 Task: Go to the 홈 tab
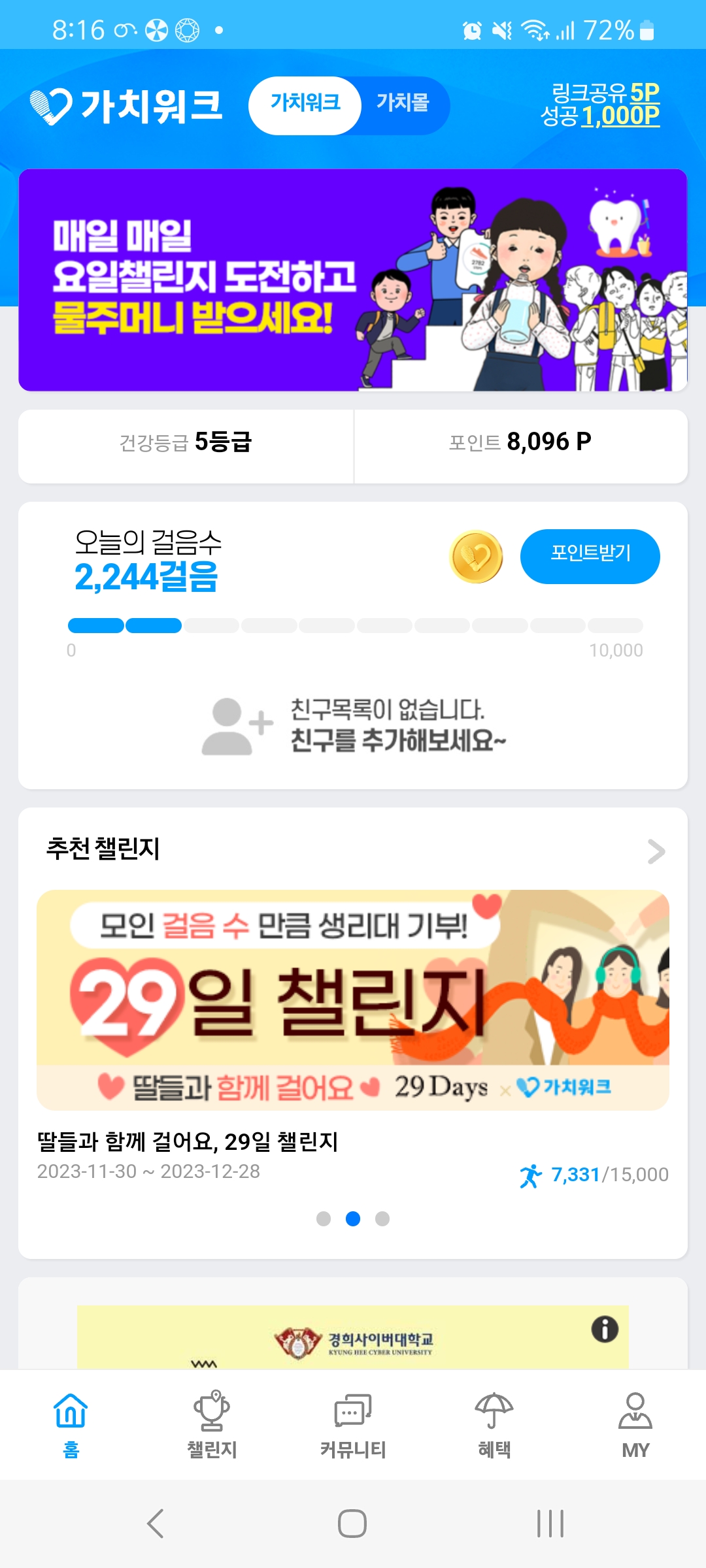click(x=71, y=1423)
